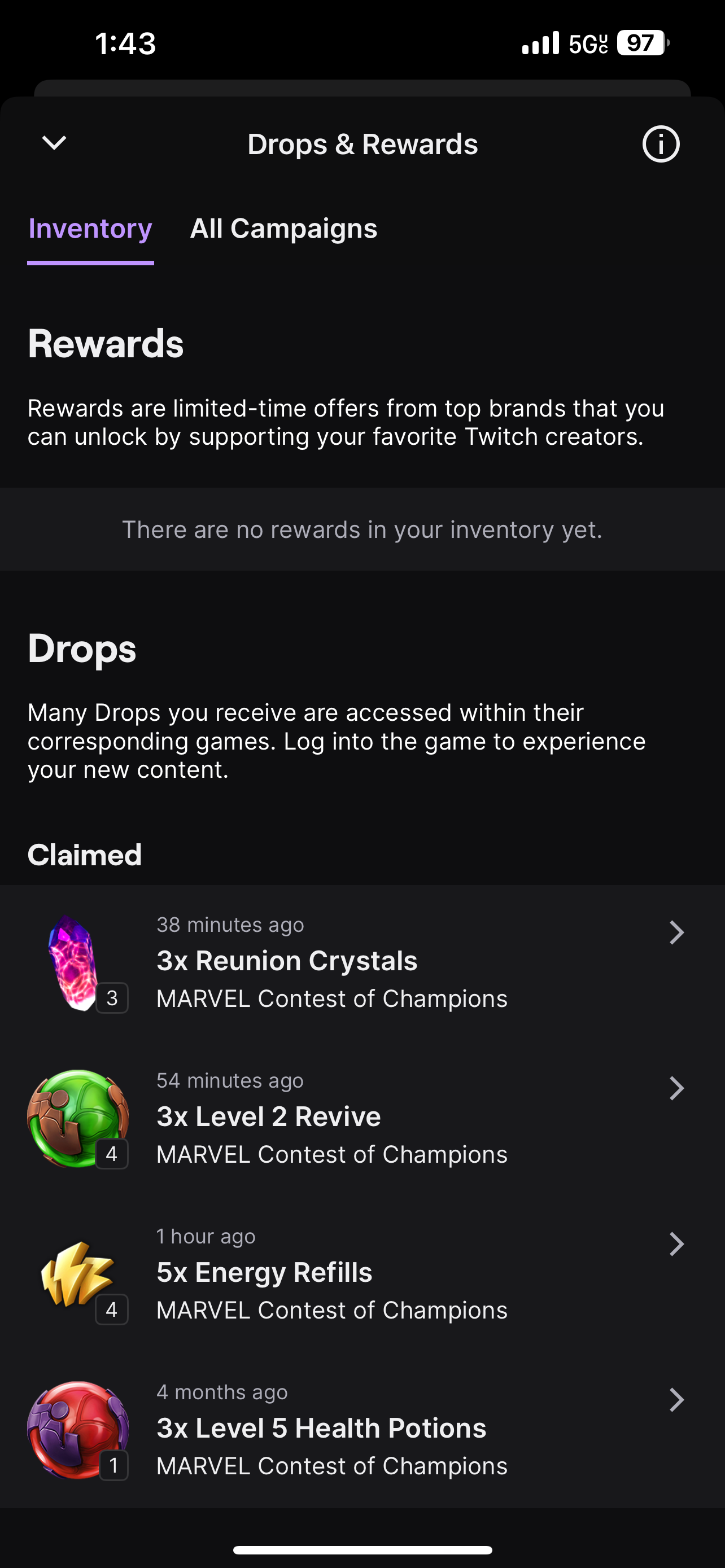Switch to the All Campaigns tab
This screenshot has height=1568, width=725.
283,229
